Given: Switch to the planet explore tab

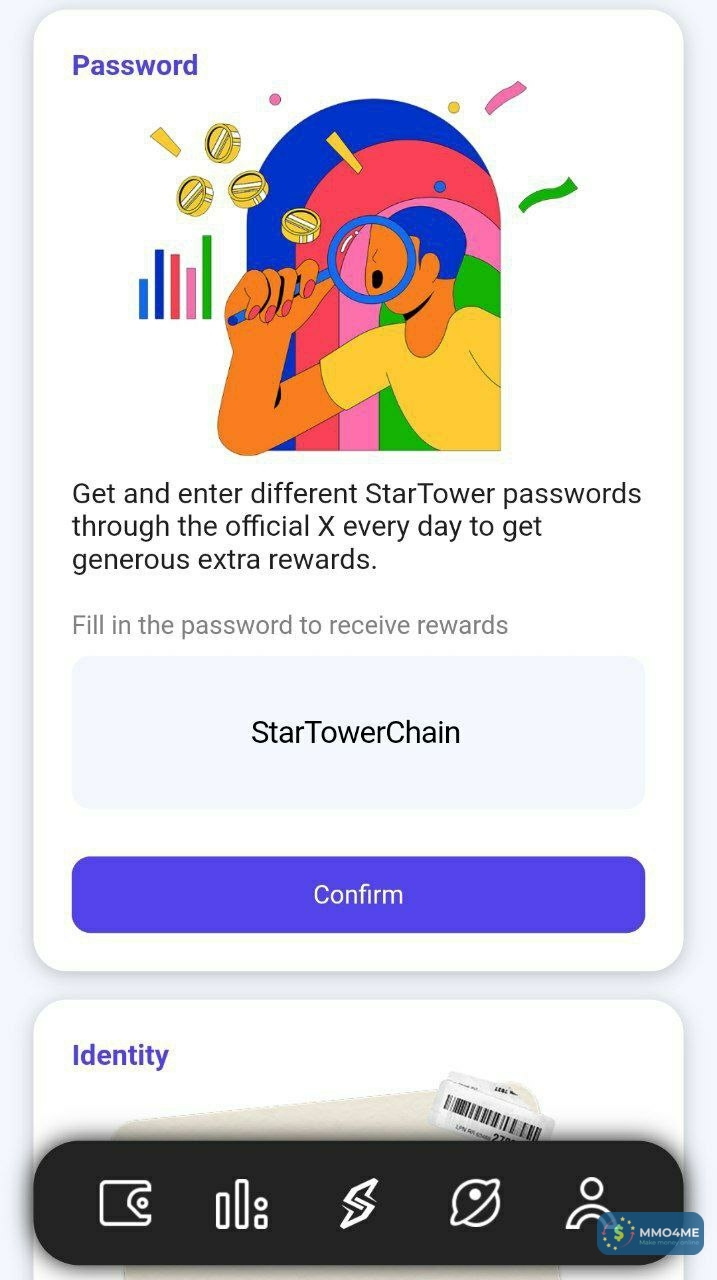Looking at the screenshot, I should (475, 1203).
